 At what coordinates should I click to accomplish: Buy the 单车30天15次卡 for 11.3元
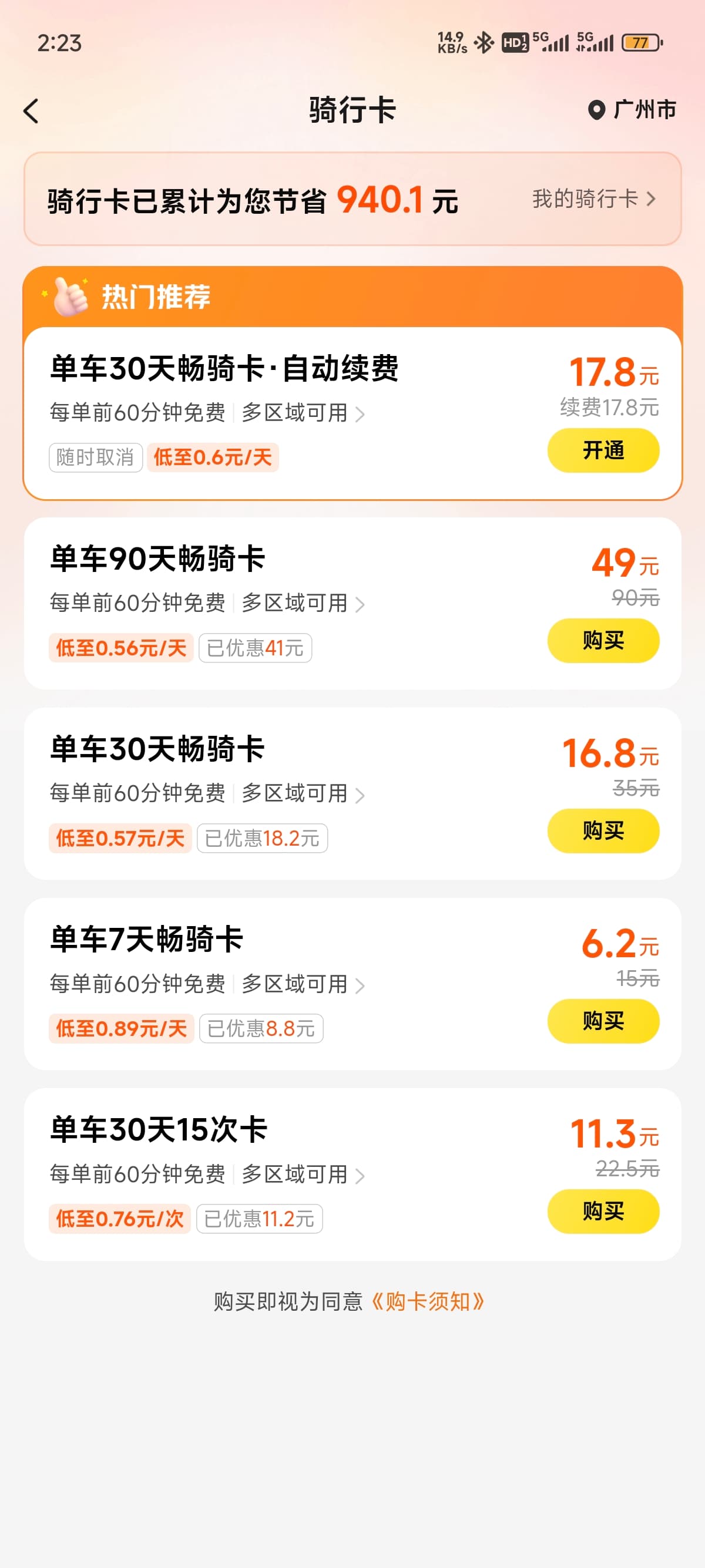[603, 1211]
